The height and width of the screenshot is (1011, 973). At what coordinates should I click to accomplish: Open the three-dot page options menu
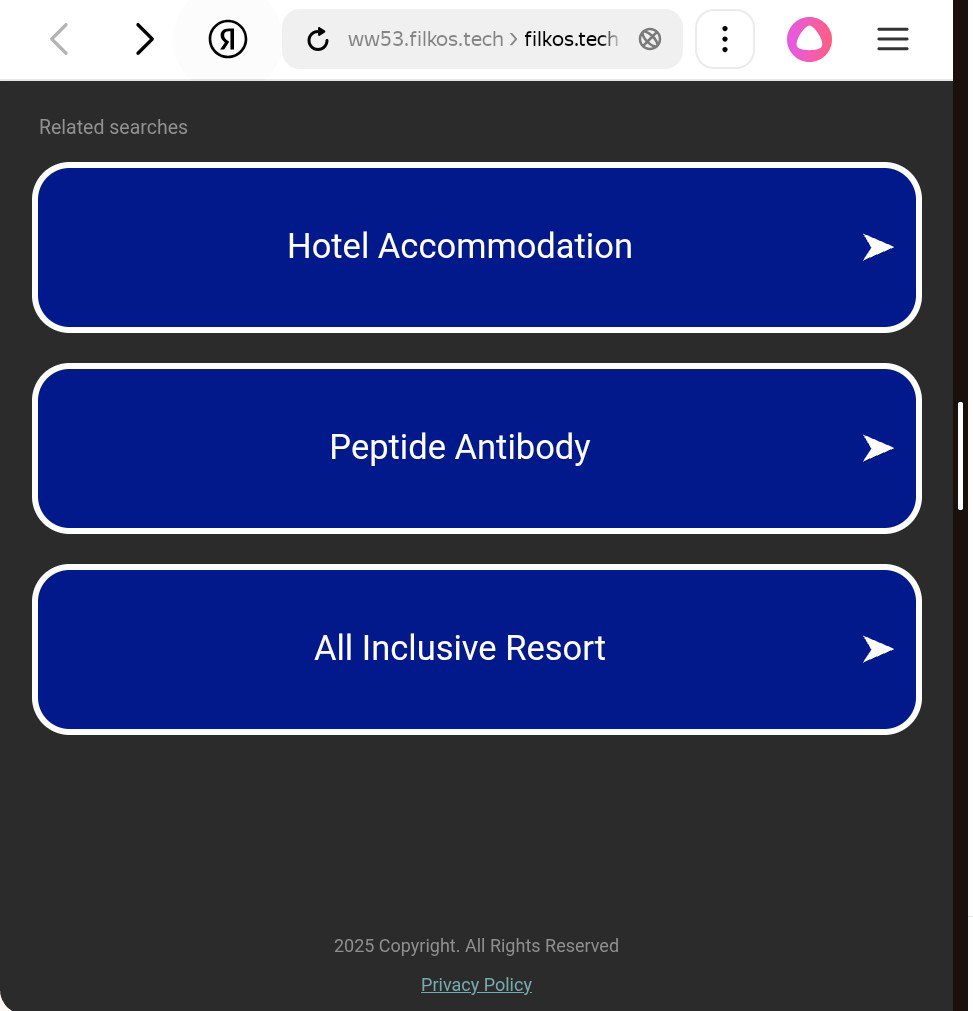(725, 40)
